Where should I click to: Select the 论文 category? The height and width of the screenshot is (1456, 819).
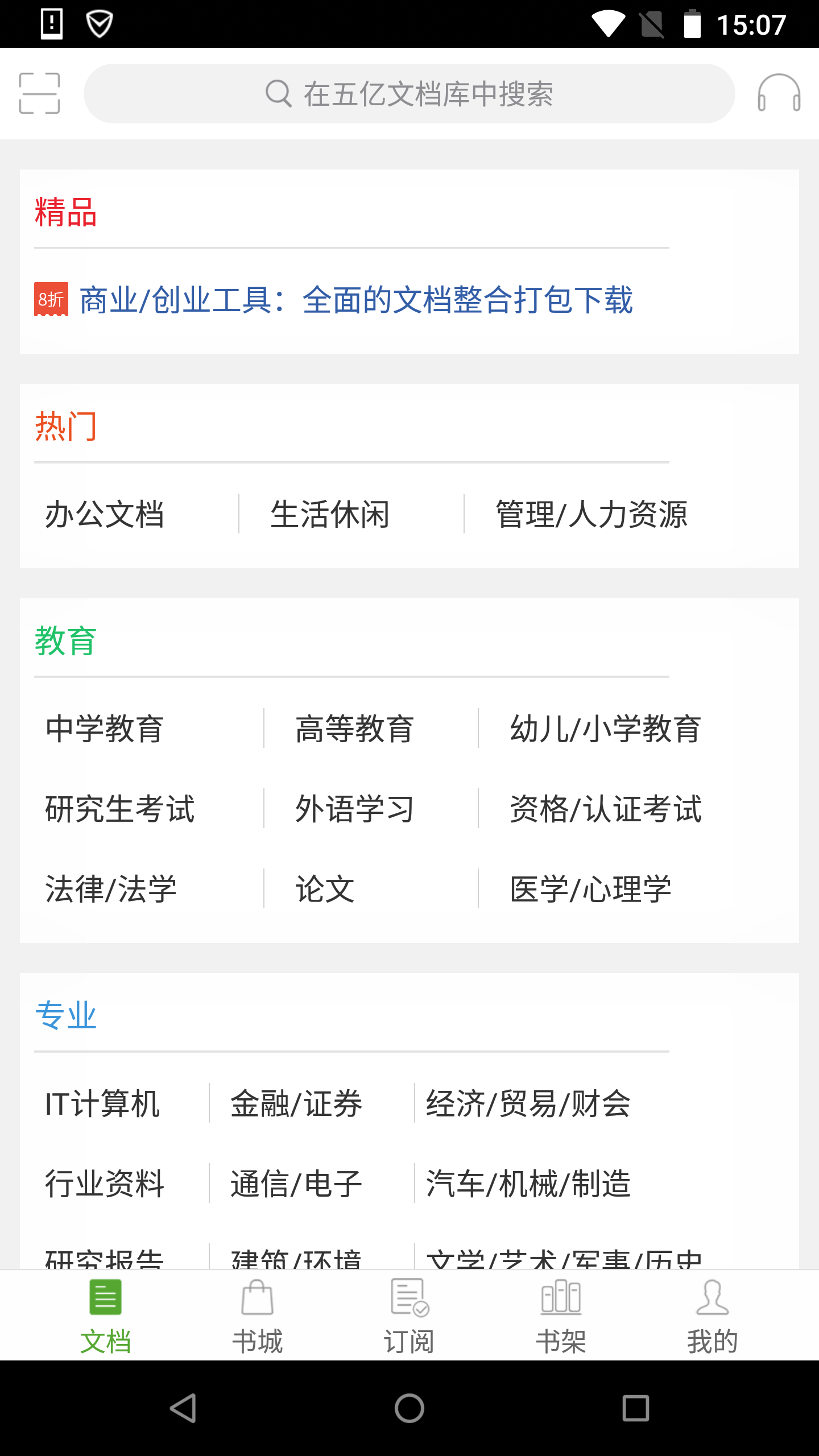pyautogui.click(x=325, y=889)
